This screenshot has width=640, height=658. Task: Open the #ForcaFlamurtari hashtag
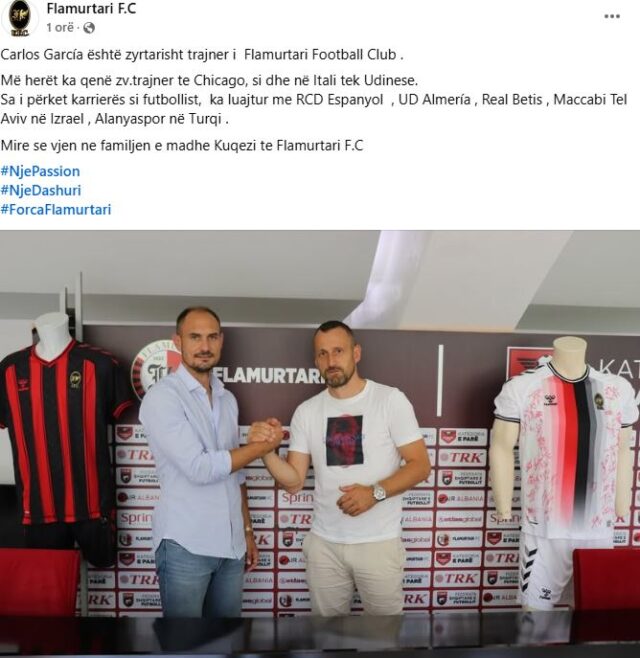pyautogui.click(x=56, y=209)
